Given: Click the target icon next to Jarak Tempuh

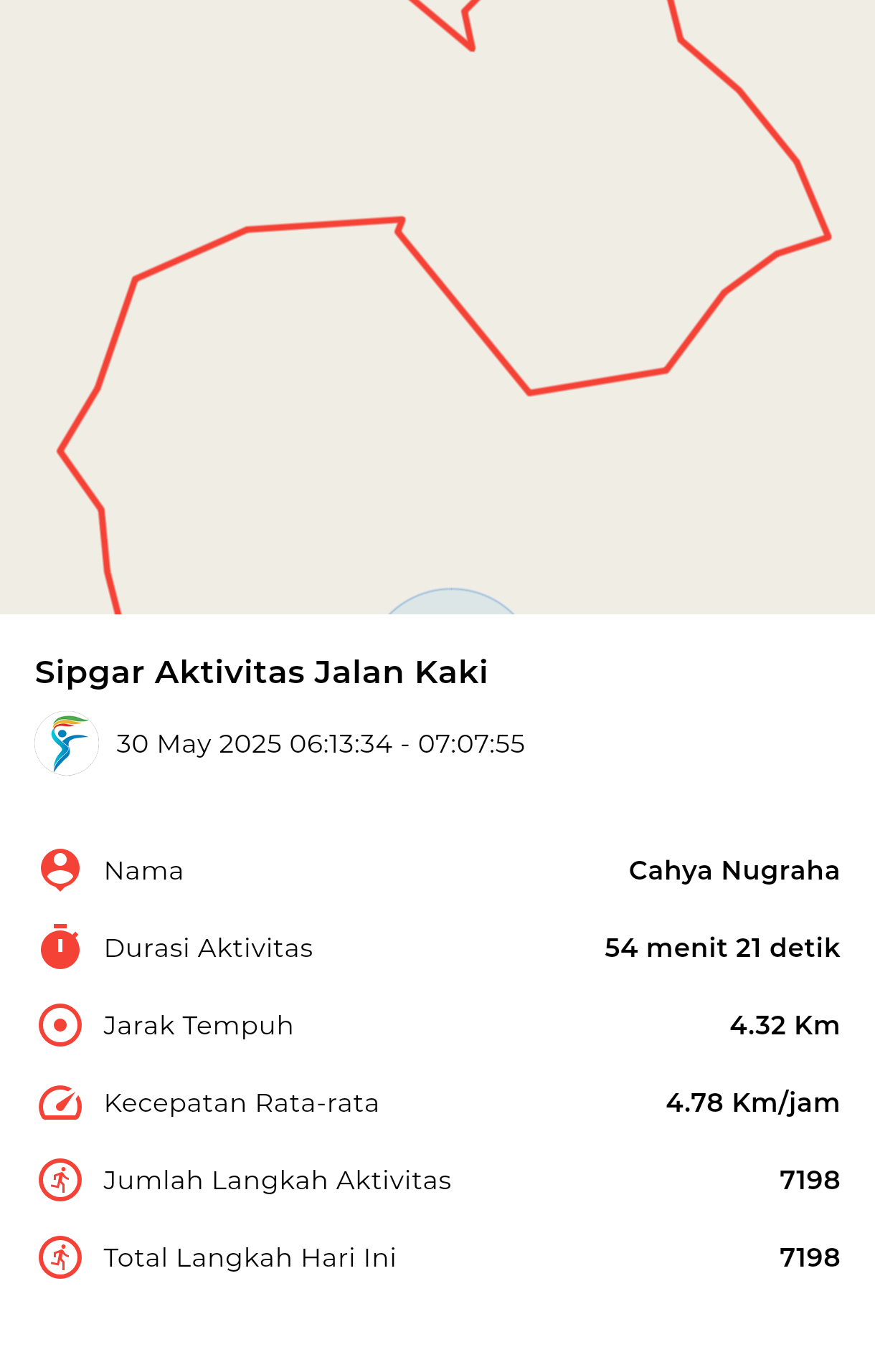Looking at the screenshot, I should [x=60, y=1025].
